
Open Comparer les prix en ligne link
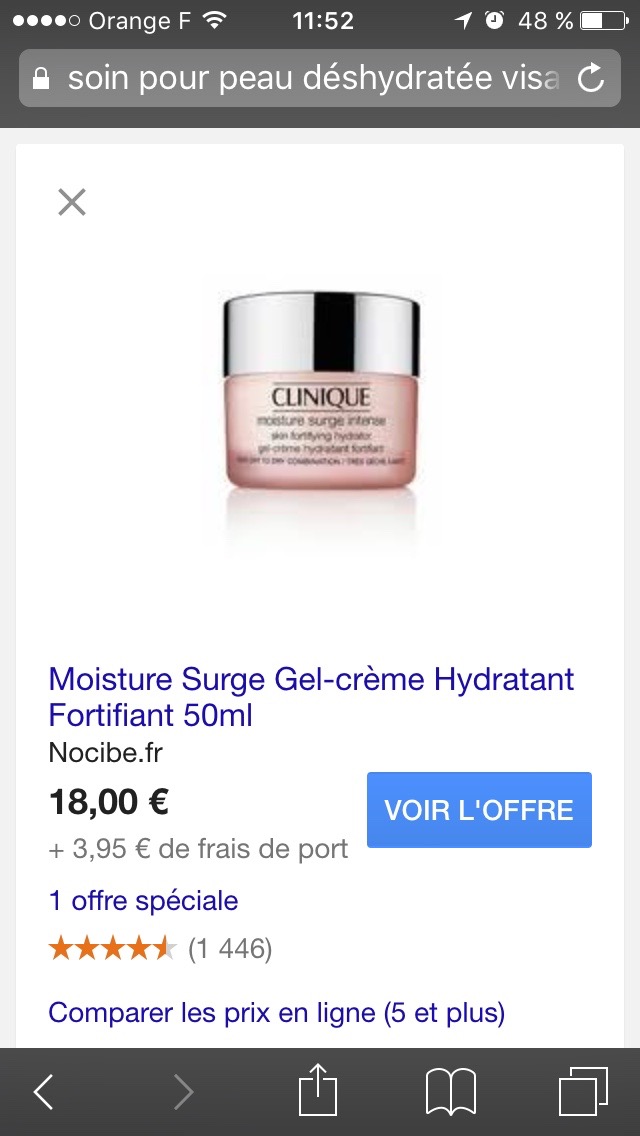276,1013
